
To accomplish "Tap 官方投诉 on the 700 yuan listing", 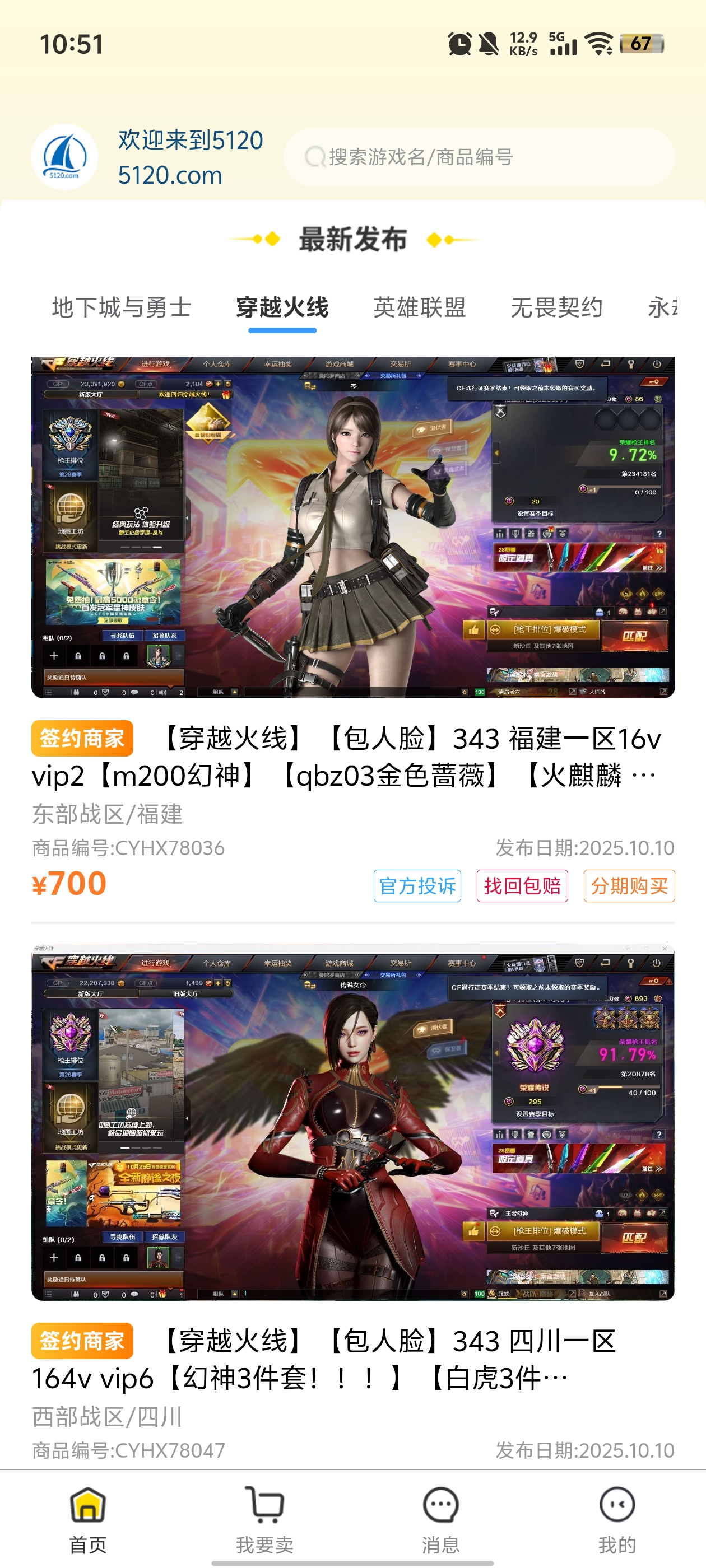I will tap(417, 886).
